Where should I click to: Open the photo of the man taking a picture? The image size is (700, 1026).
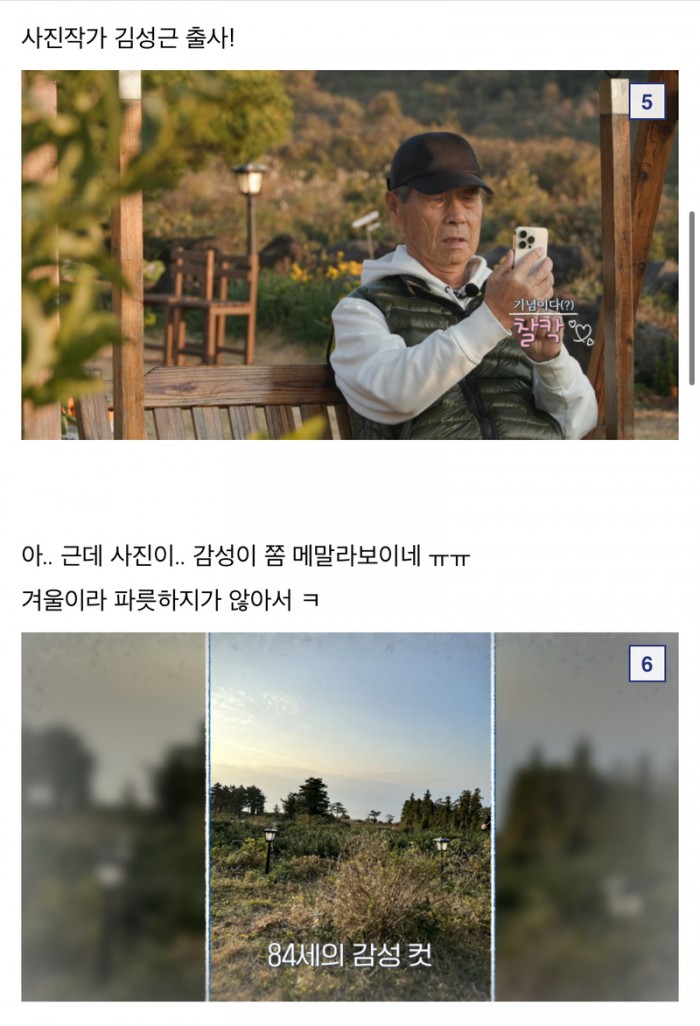point(350,255)
